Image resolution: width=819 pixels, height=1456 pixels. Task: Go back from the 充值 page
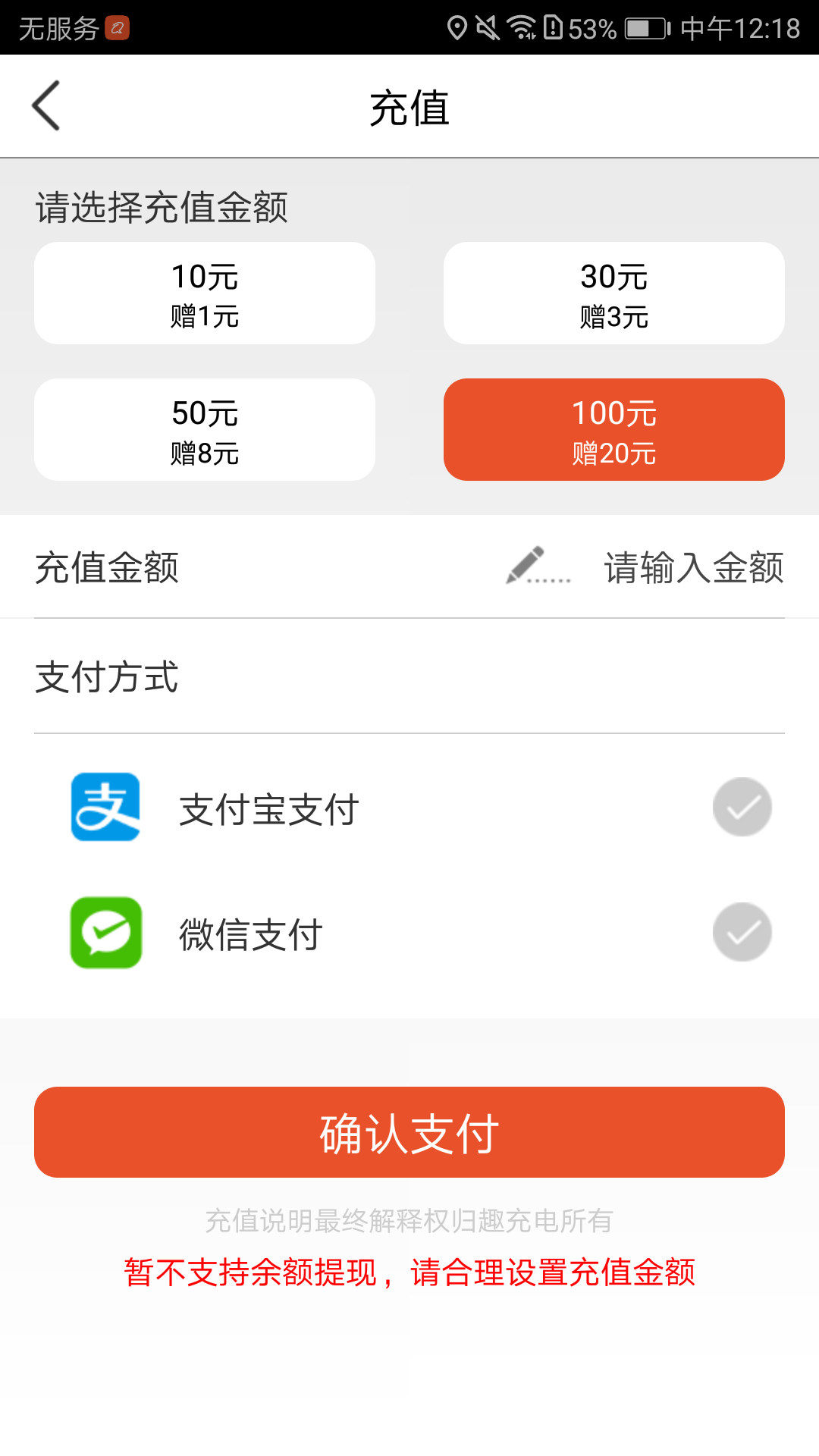47,106
